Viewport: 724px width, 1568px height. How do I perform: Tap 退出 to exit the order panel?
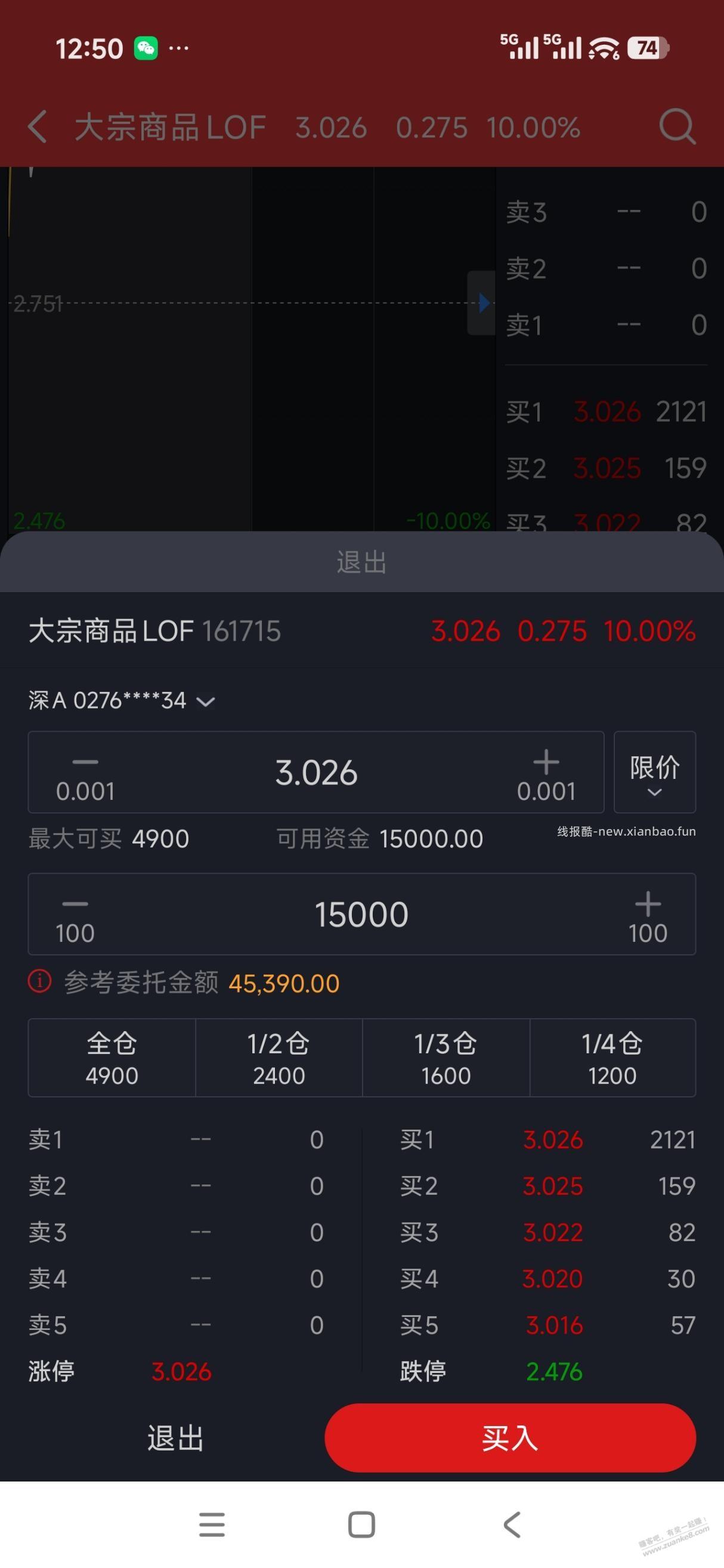(175, 1439)
